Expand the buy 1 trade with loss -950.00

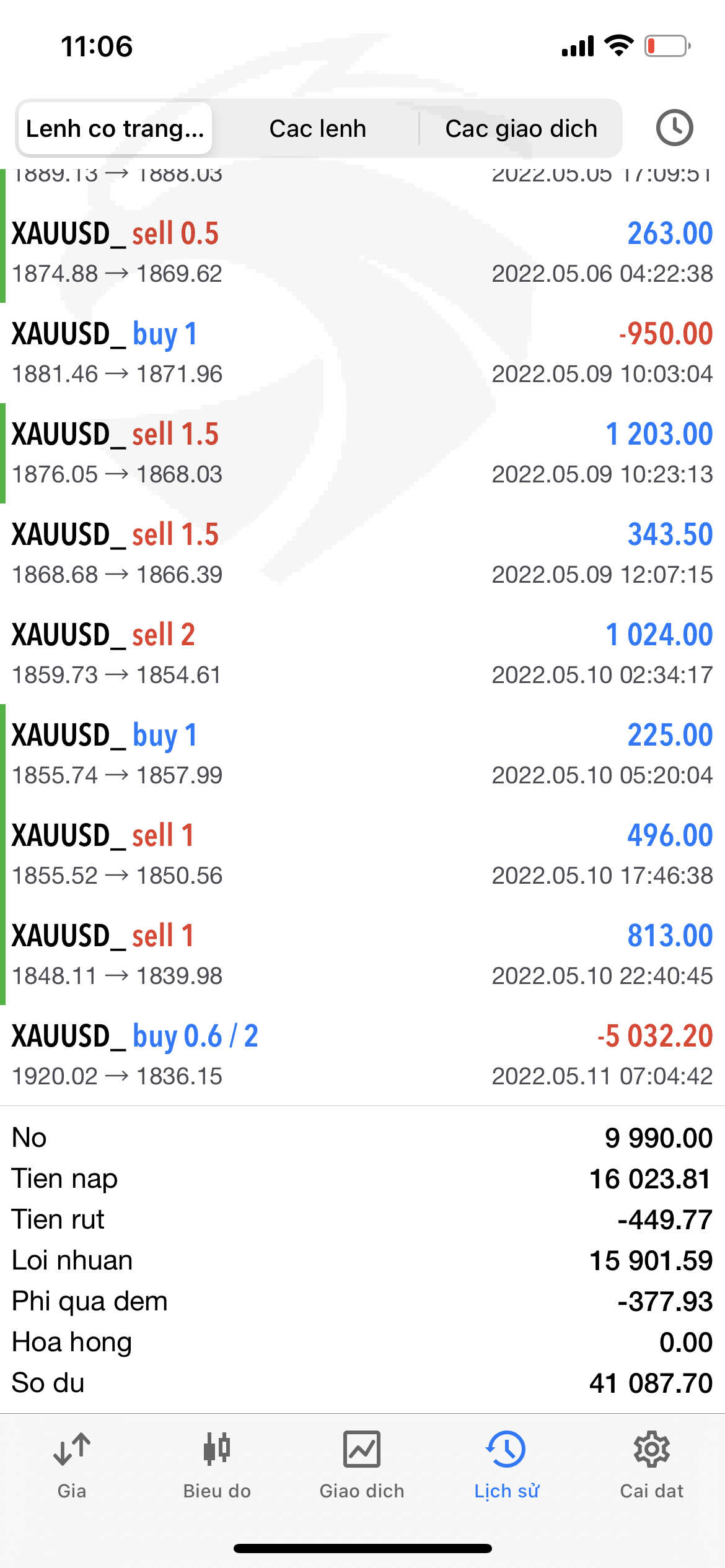(x=362, y=353)
